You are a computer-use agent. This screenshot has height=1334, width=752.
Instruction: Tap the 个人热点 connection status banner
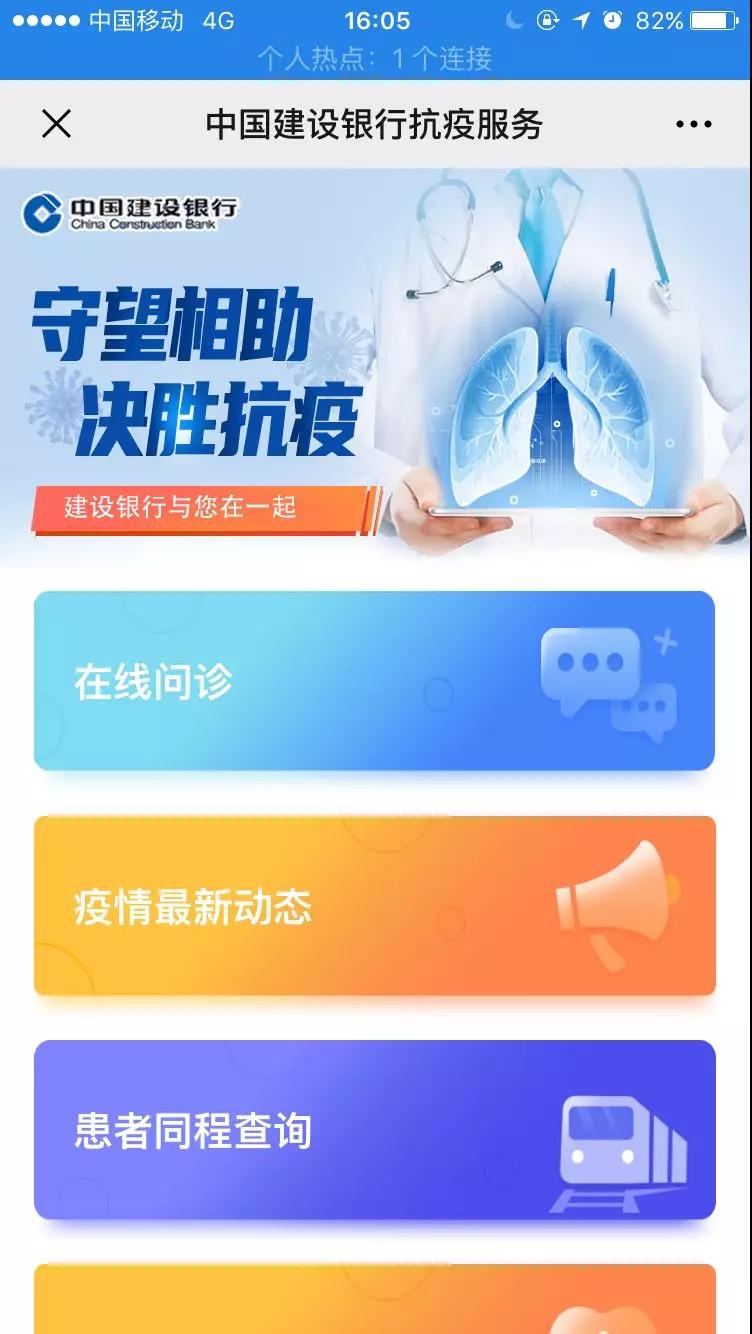coord(375,58)
